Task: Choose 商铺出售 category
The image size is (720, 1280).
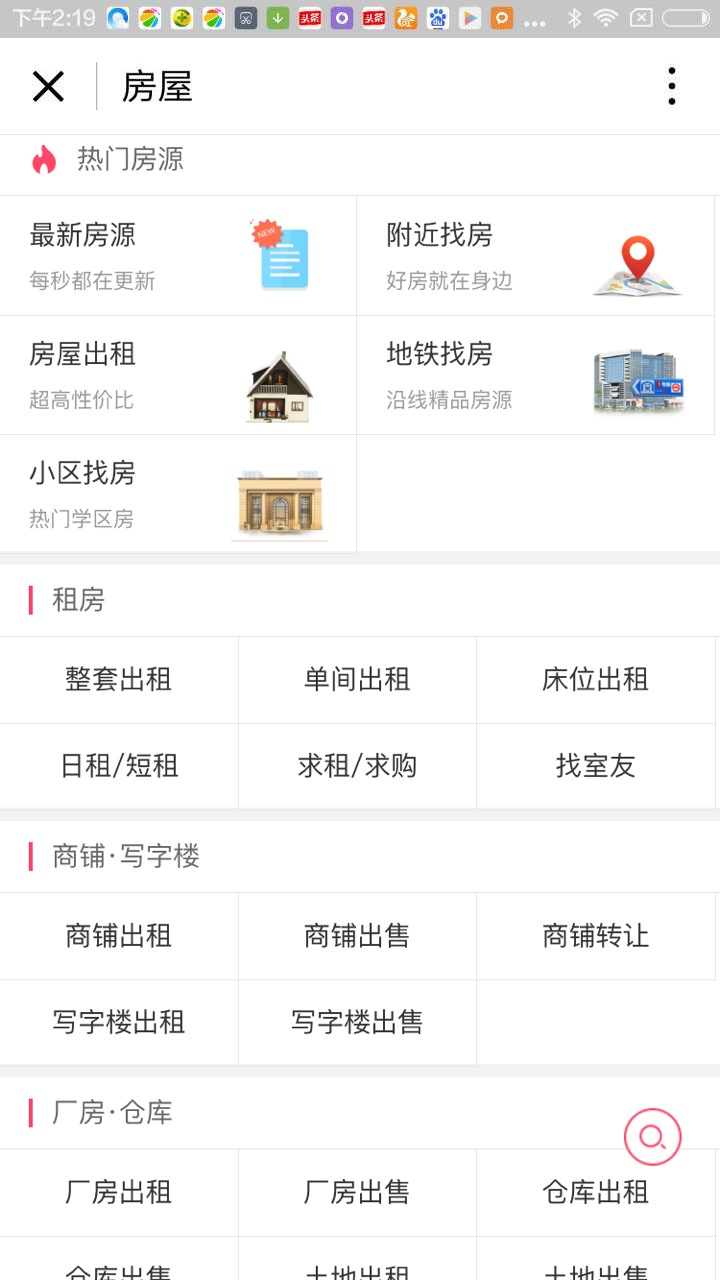Action: tap(357, 936)
